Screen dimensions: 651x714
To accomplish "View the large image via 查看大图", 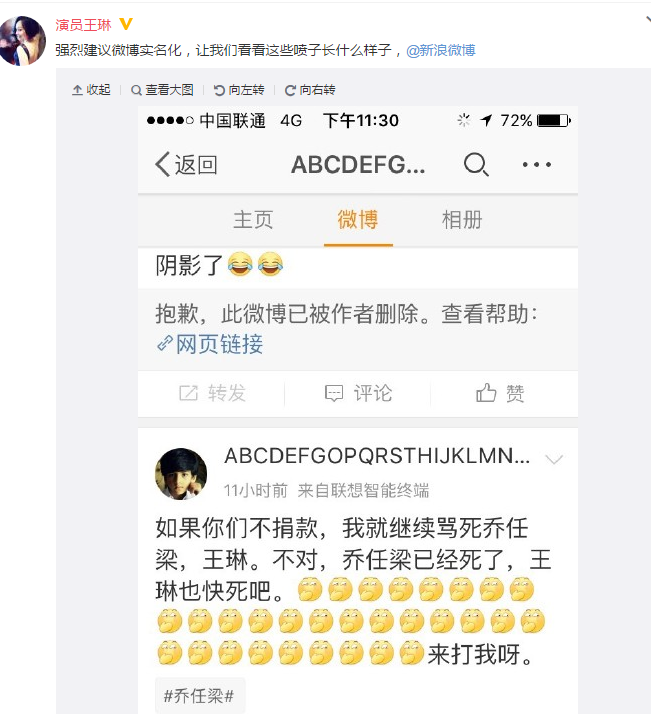I will click(x=162, y=89).
